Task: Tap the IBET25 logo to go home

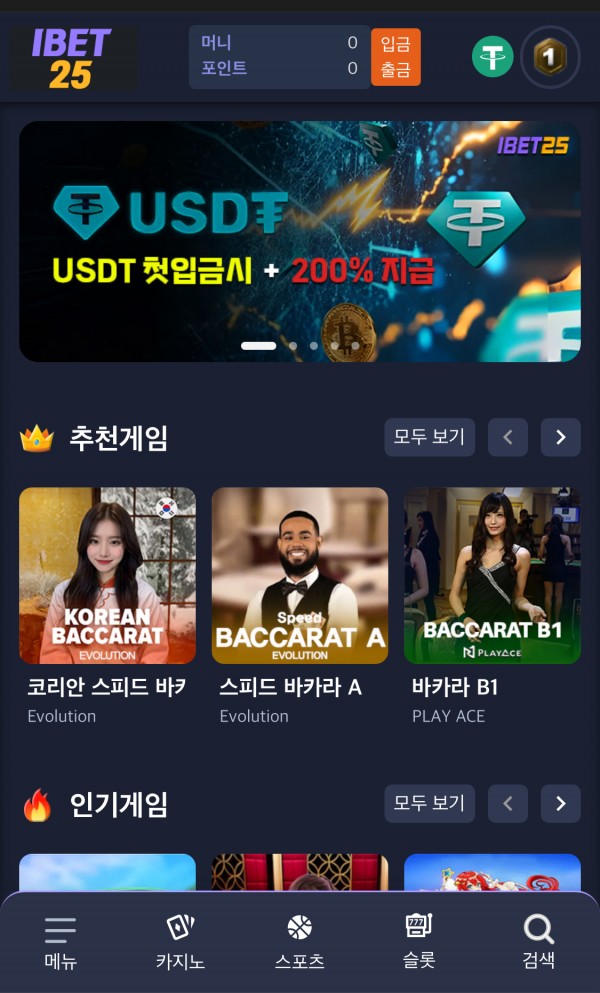Action: [x=72, y=58]
